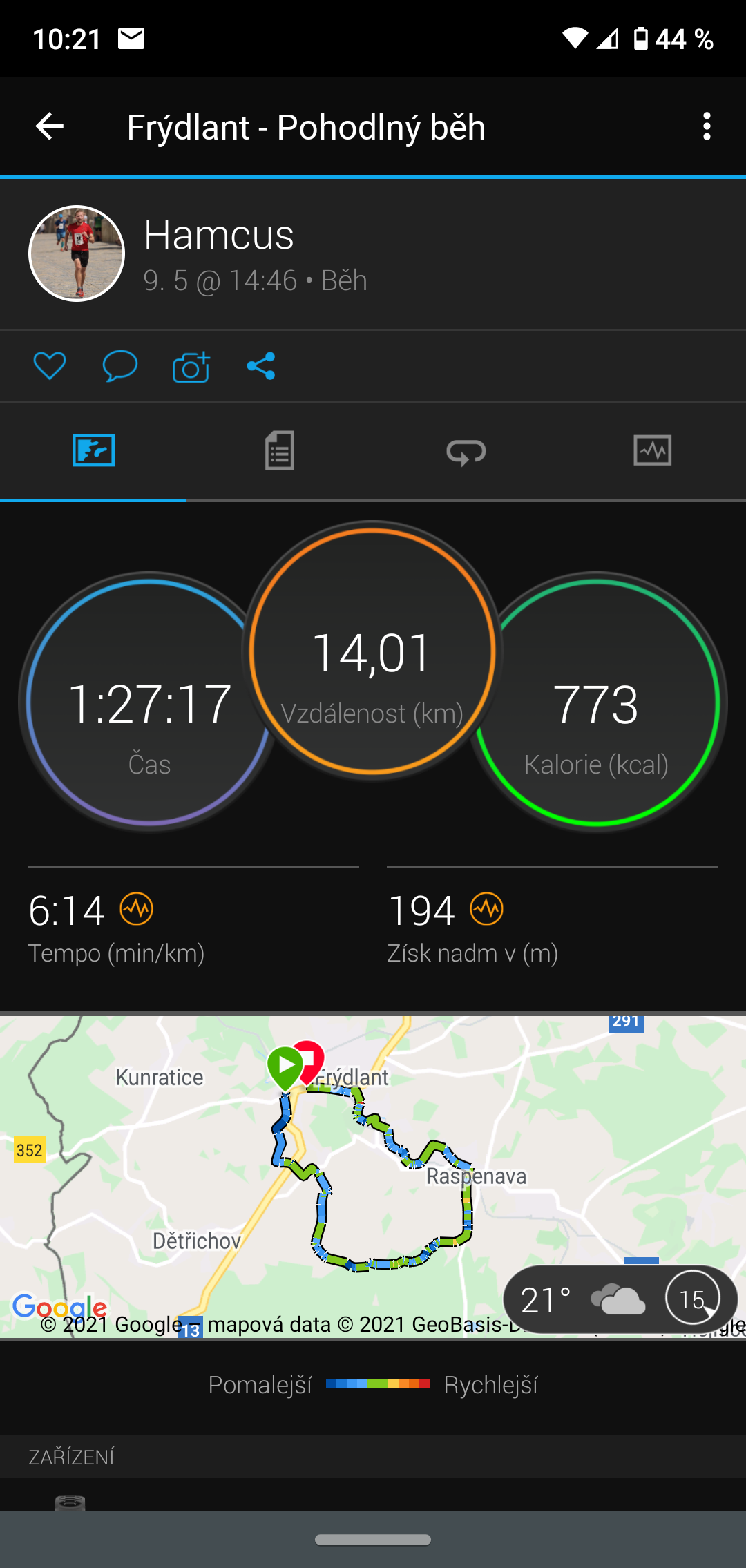Switch to the stats details tab
Viewport: 746px width, 1568px height.
(x=280, y=451)
